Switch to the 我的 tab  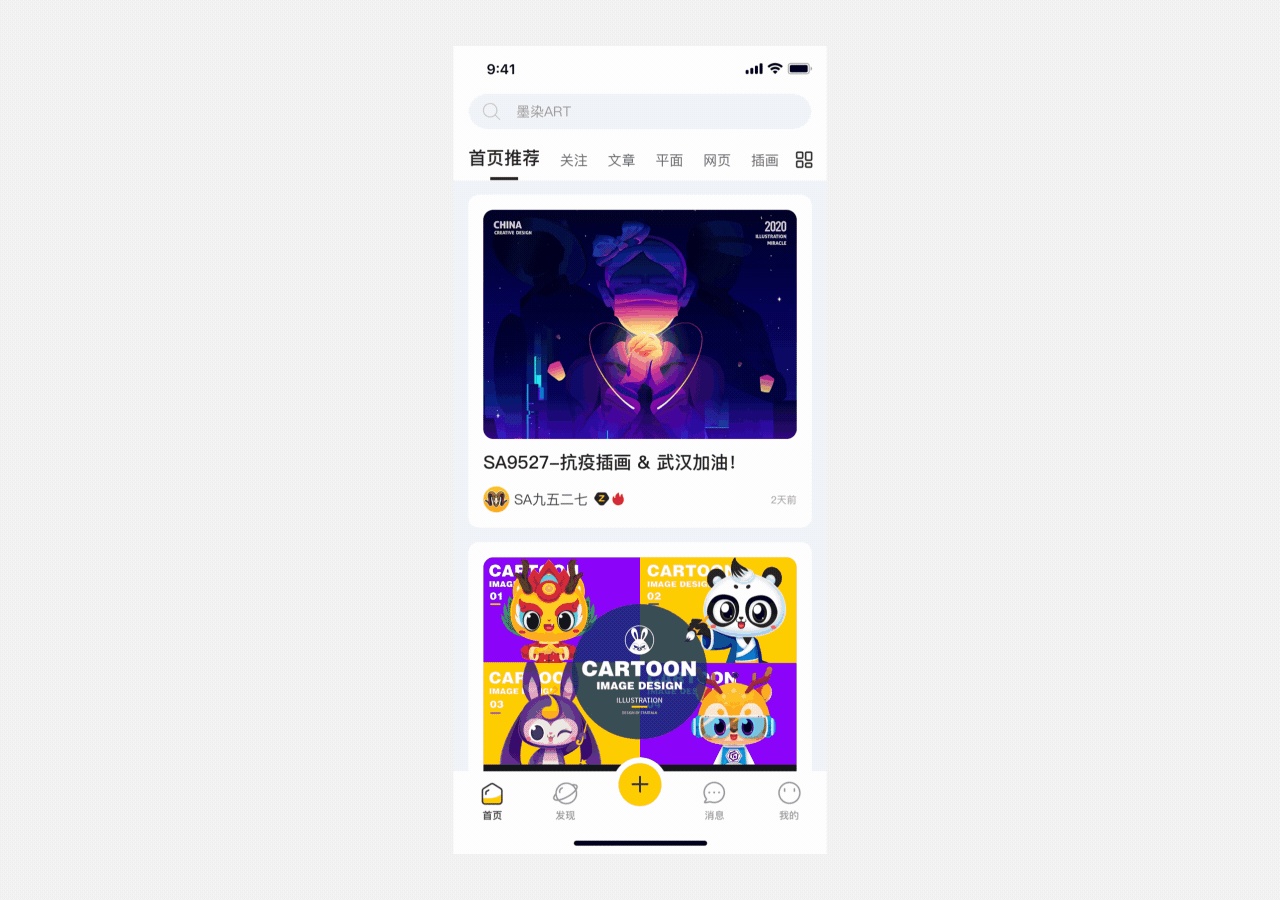click(x=789, y=801)
